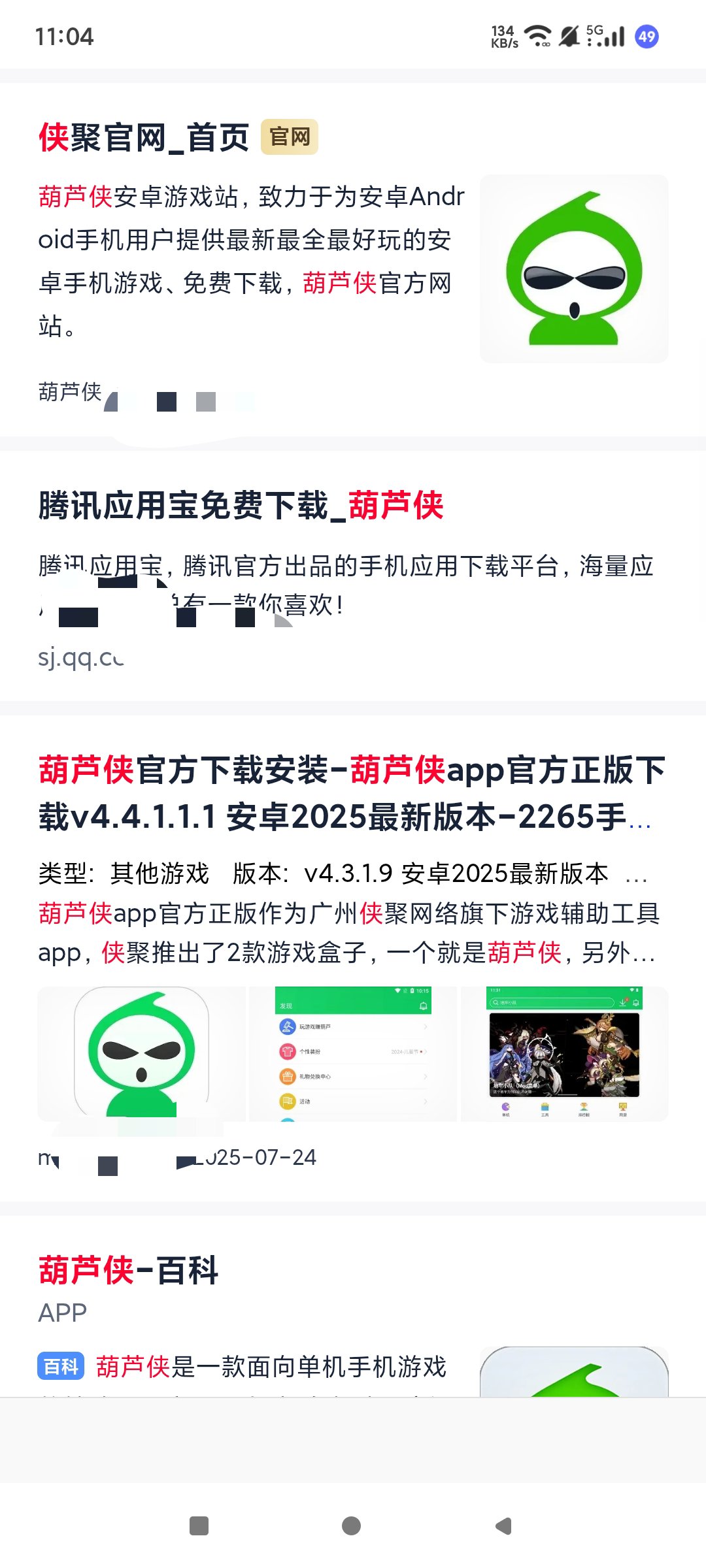Image resolution: width=706 pixels, height=1568 pixels.
Task: Return to the home screen
Action: (x=351, y=1526)
